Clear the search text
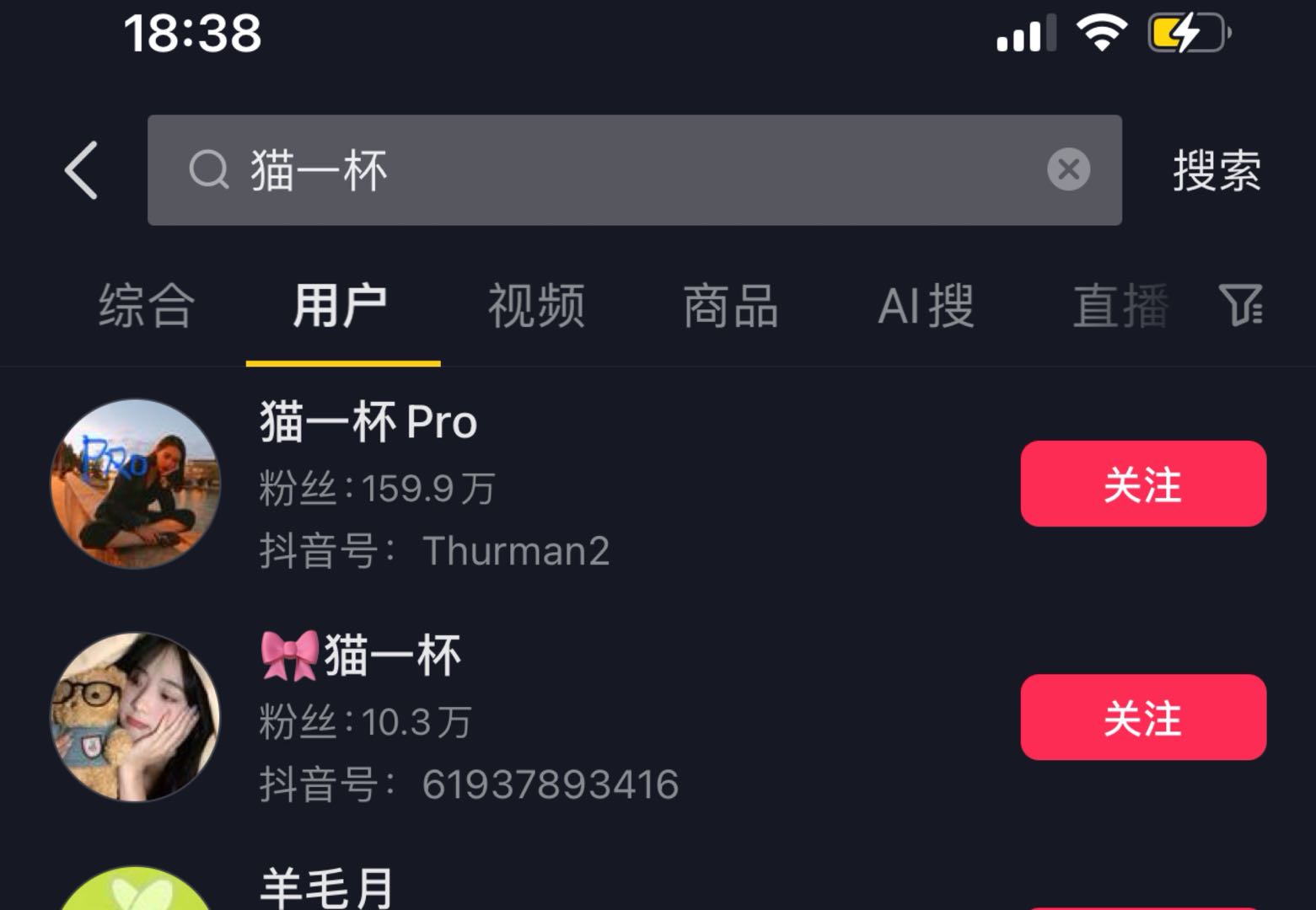1316x910 pixels. point(1068,170)
